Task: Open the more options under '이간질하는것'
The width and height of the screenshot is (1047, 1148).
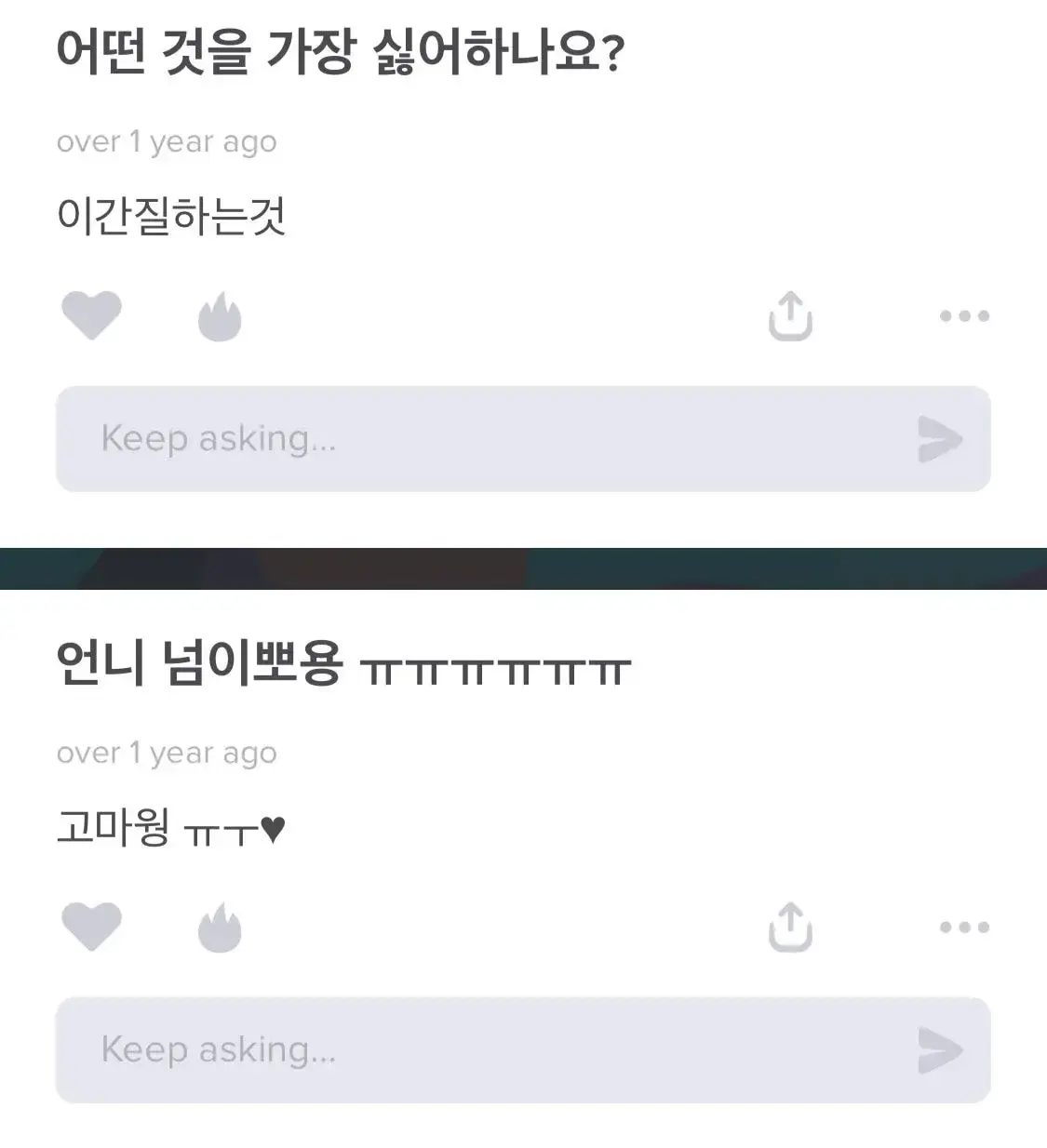Action: 964,316
